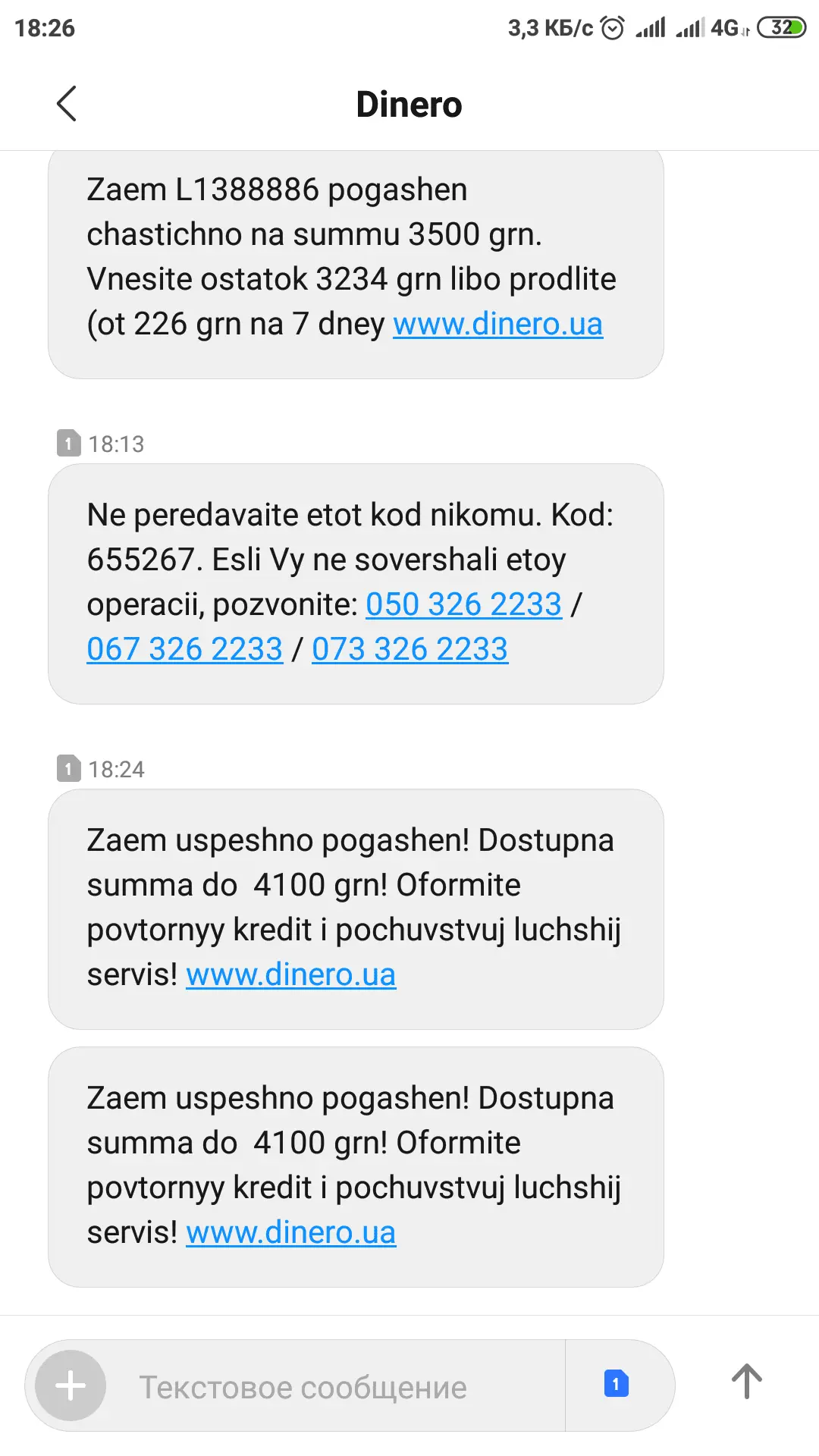Tap the phone number 050 326 2233
The width and height of the screenshot is (819, 1456).
[x=463, y=604]
